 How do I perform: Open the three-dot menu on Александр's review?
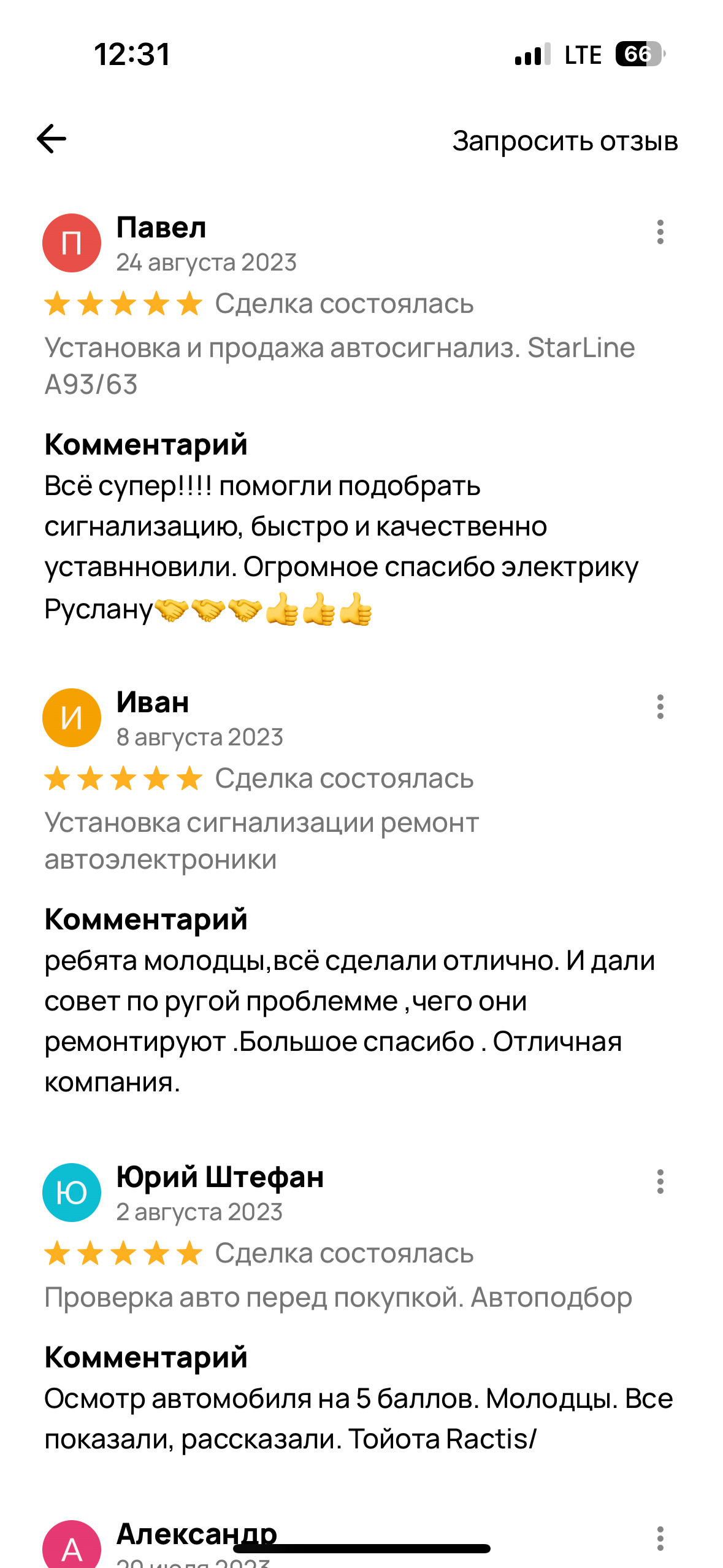(x=660, y=1539)
